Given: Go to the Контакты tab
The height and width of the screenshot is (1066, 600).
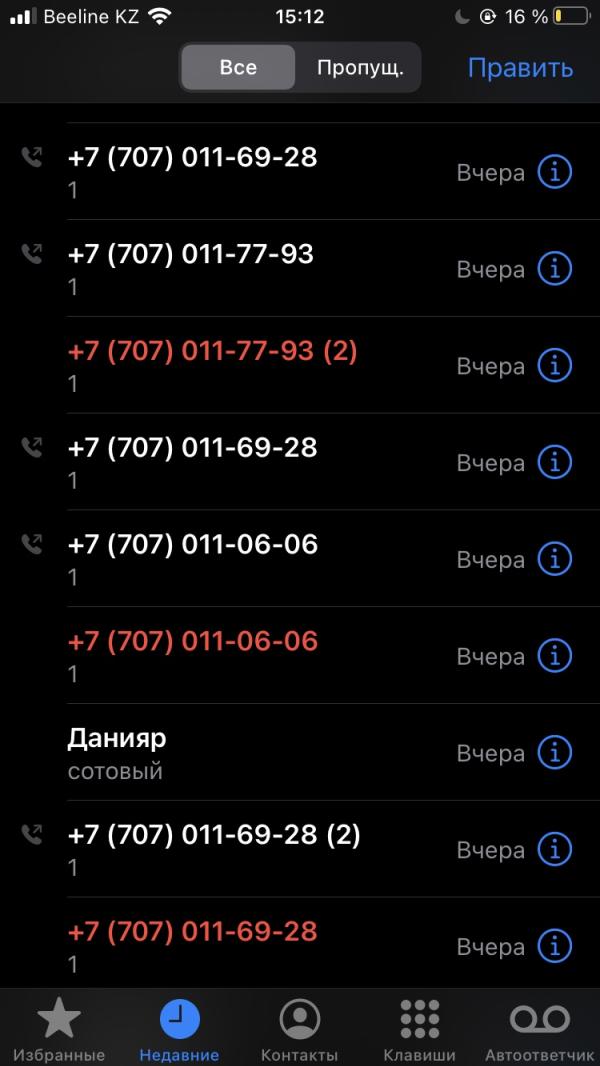Looking at the screenshot, I should coord(300,1028).
